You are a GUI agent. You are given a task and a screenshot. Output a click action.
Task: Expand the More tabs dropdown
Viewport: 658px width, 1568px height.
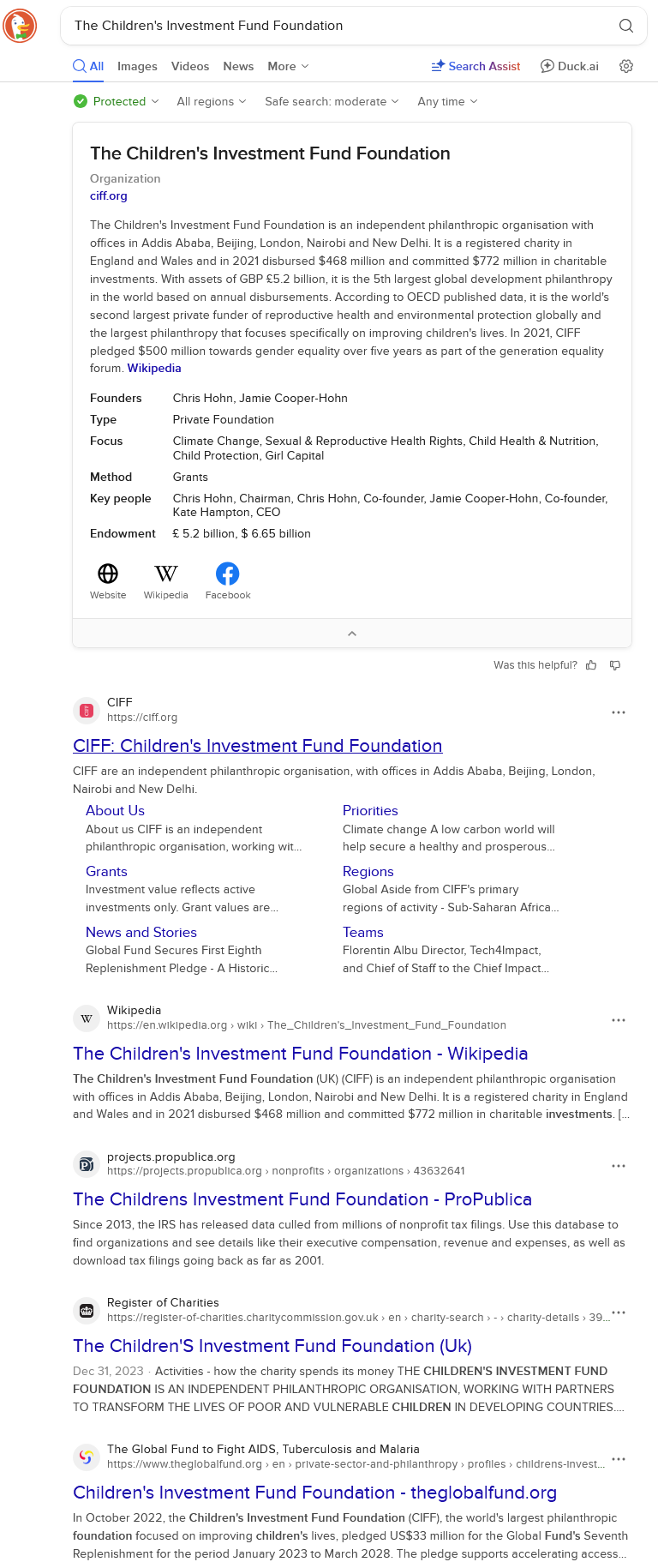tap(288, 66)
